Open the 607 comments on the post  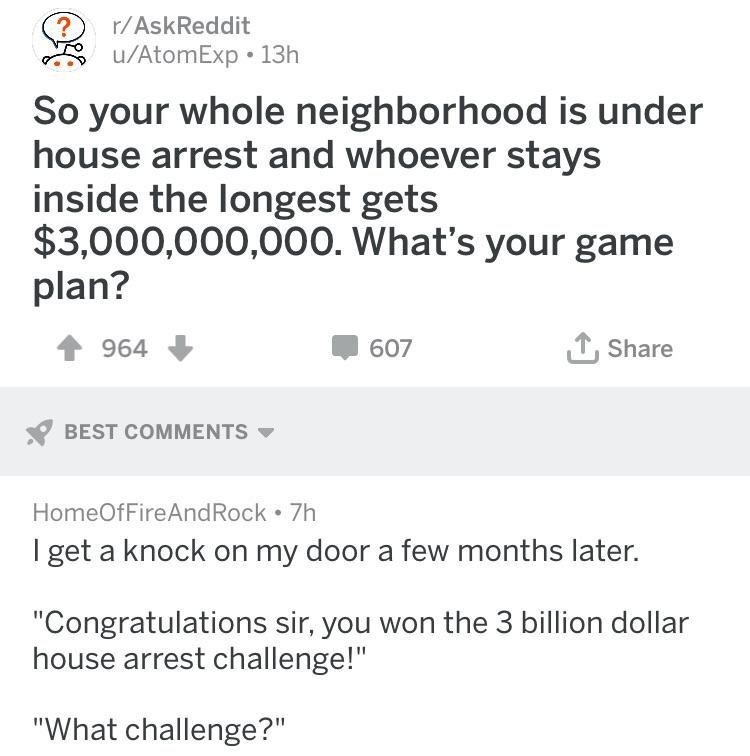(x=372, y=348)
